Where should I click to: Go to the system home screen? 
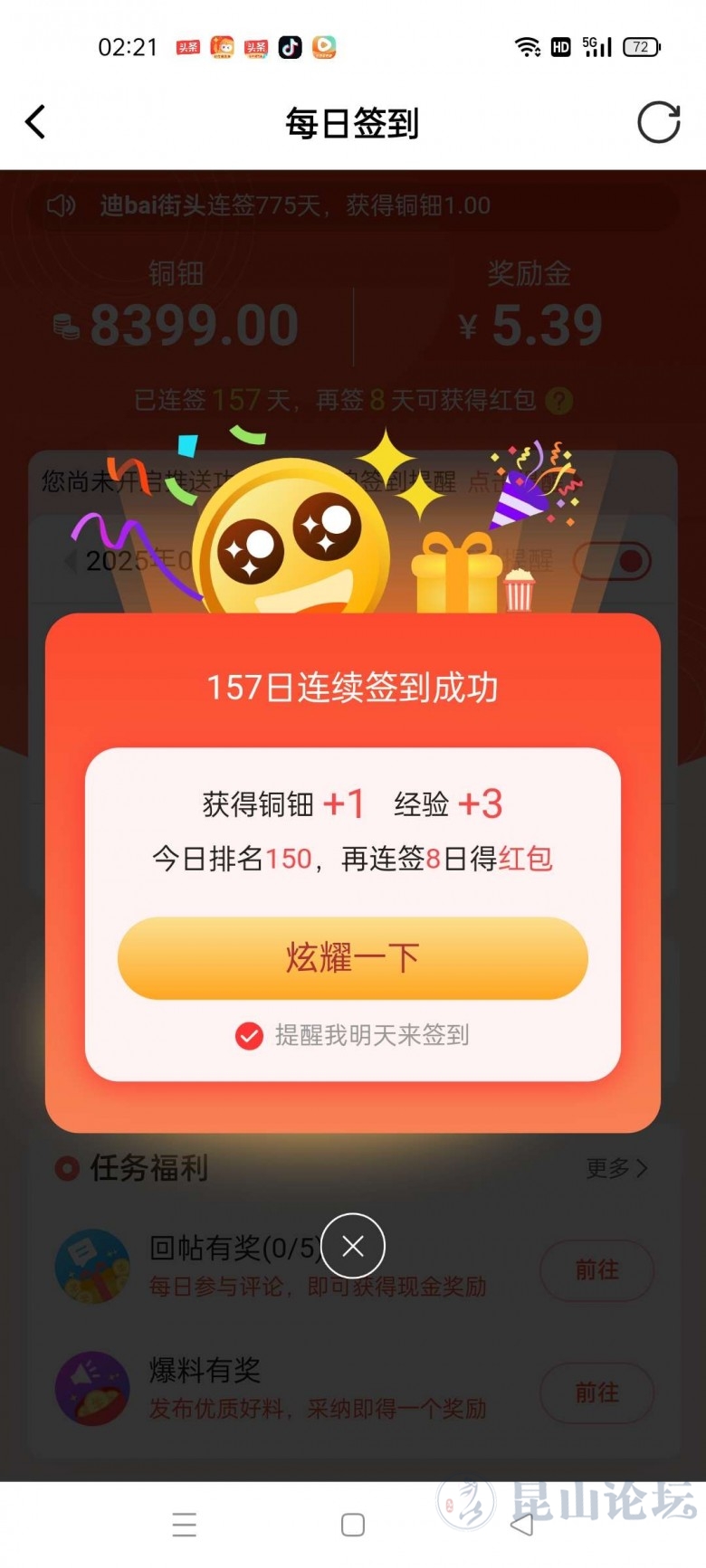point(353,1525)
